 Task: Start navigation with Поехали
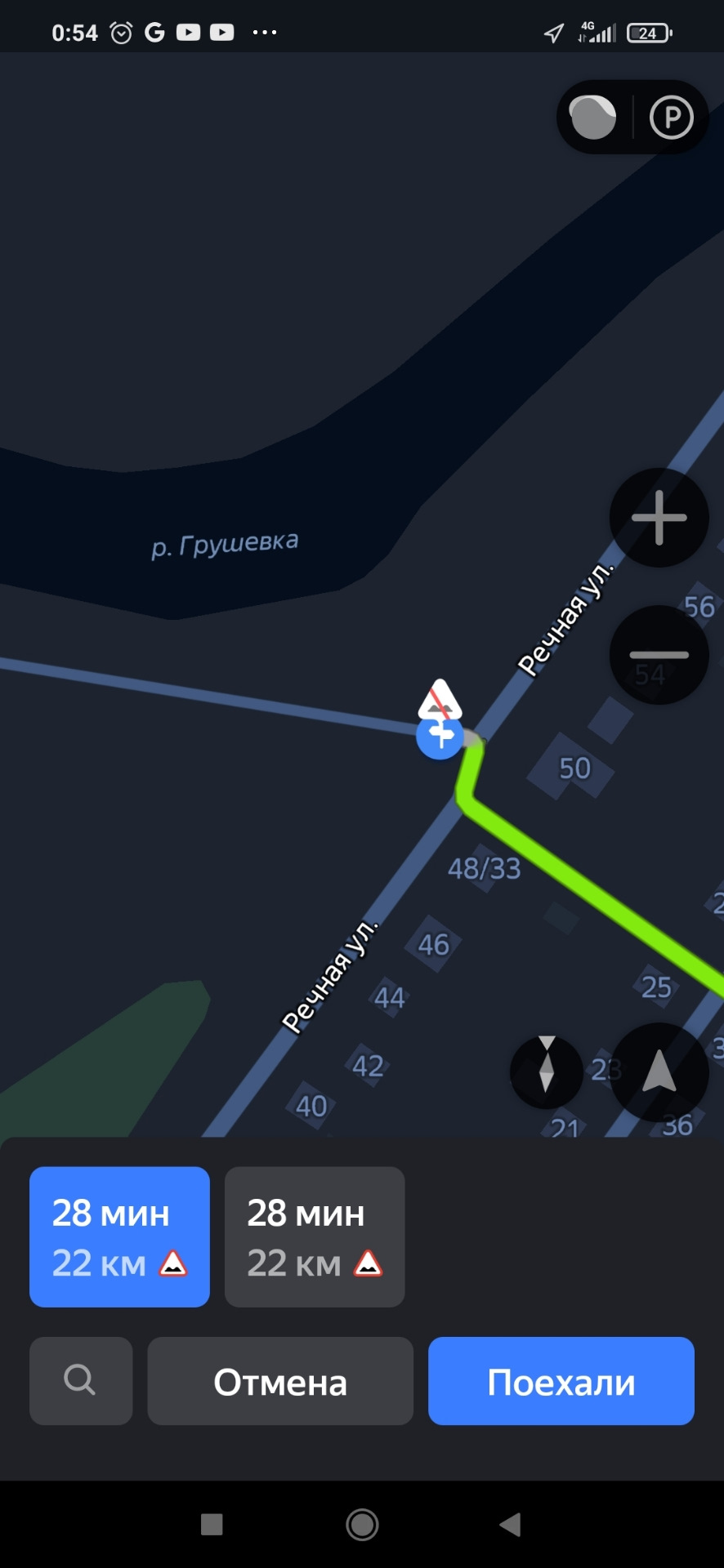561,1381
